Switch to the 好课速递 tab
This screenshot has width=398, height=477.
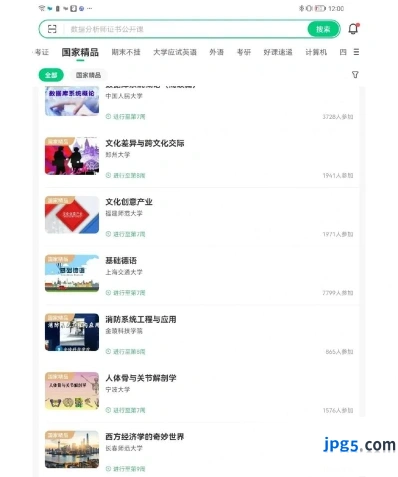point(278,52)
